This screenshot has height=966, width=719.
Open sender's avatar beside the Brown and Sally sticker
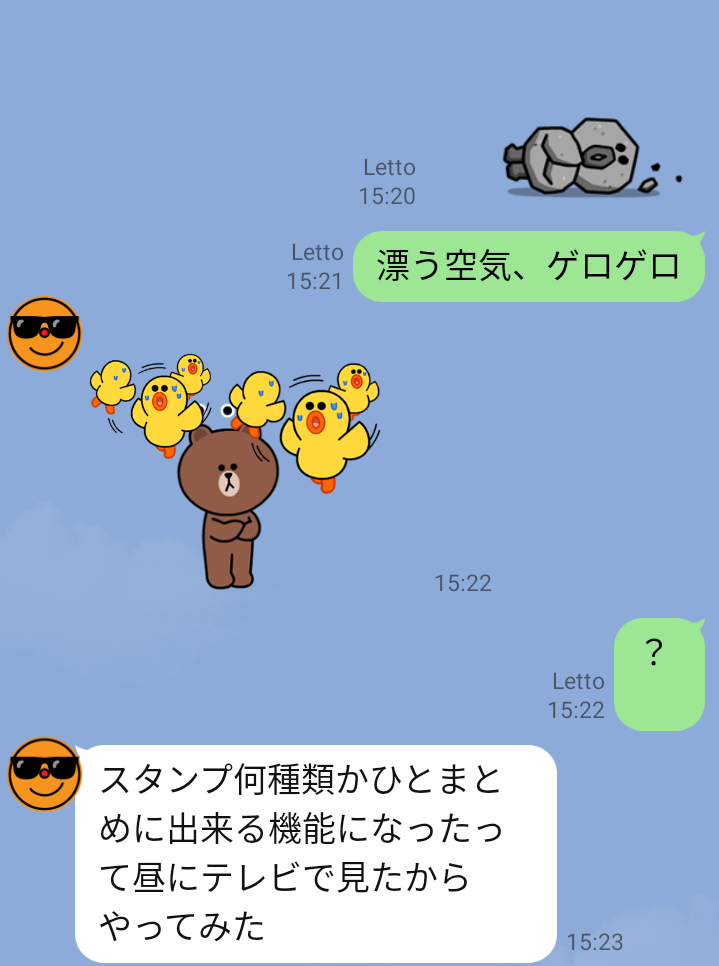click(x=44, y=333)
